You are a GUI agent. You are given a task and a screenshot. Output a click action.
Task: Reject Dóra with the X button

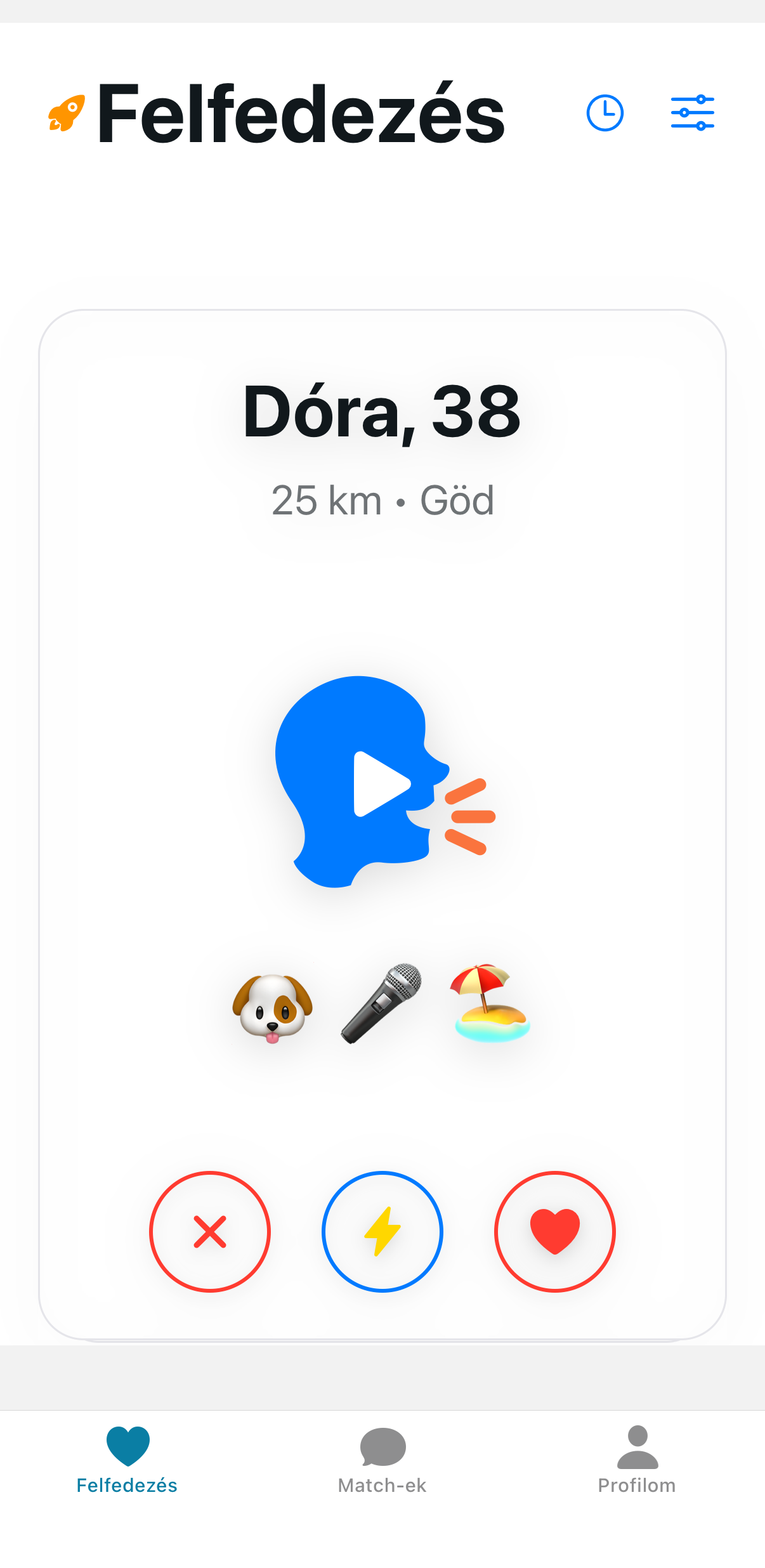click(210, 1231)
